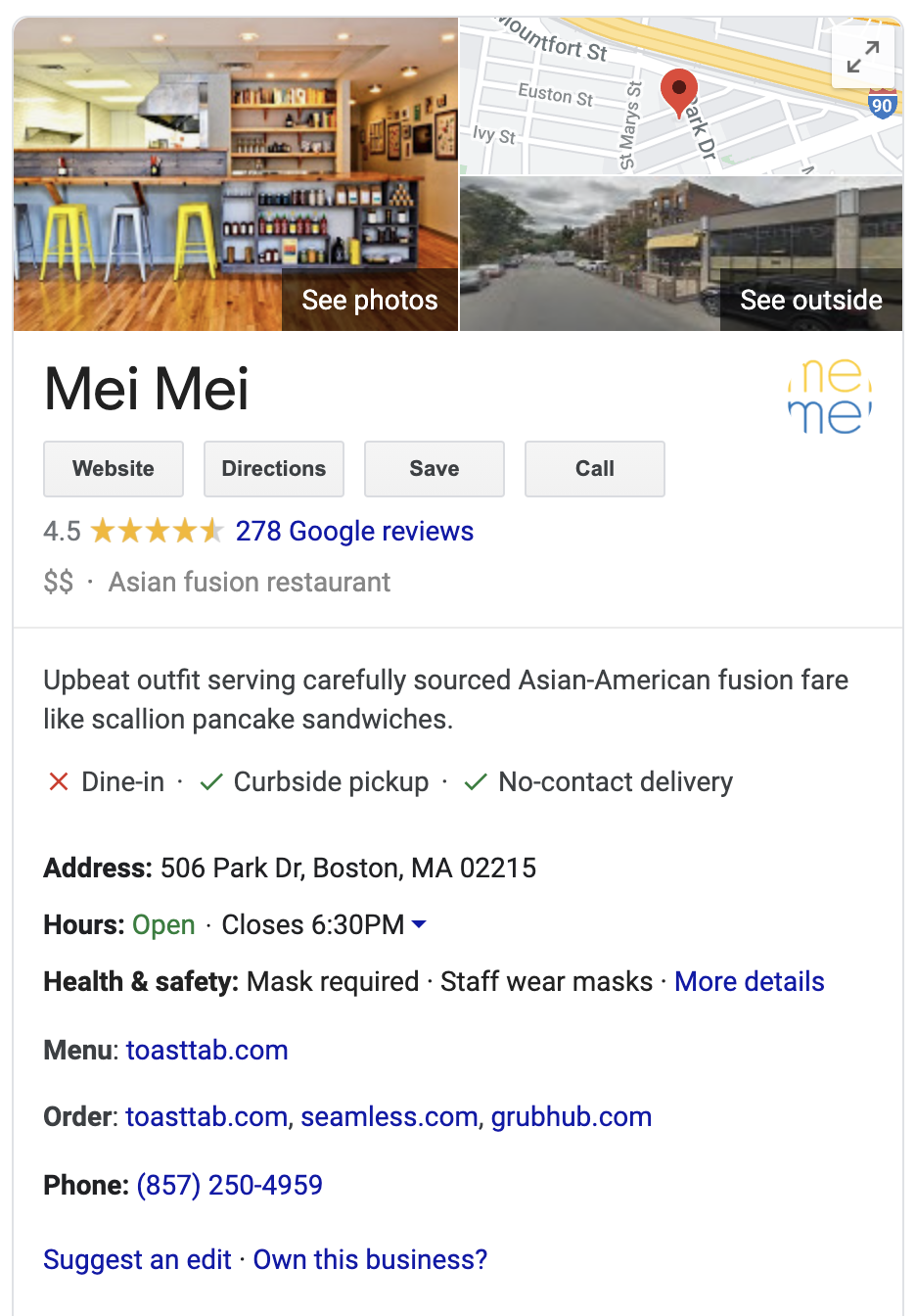Order via grubhub.com
Viewport: 916px width, 1316px height.
(x=571, y=1116)
